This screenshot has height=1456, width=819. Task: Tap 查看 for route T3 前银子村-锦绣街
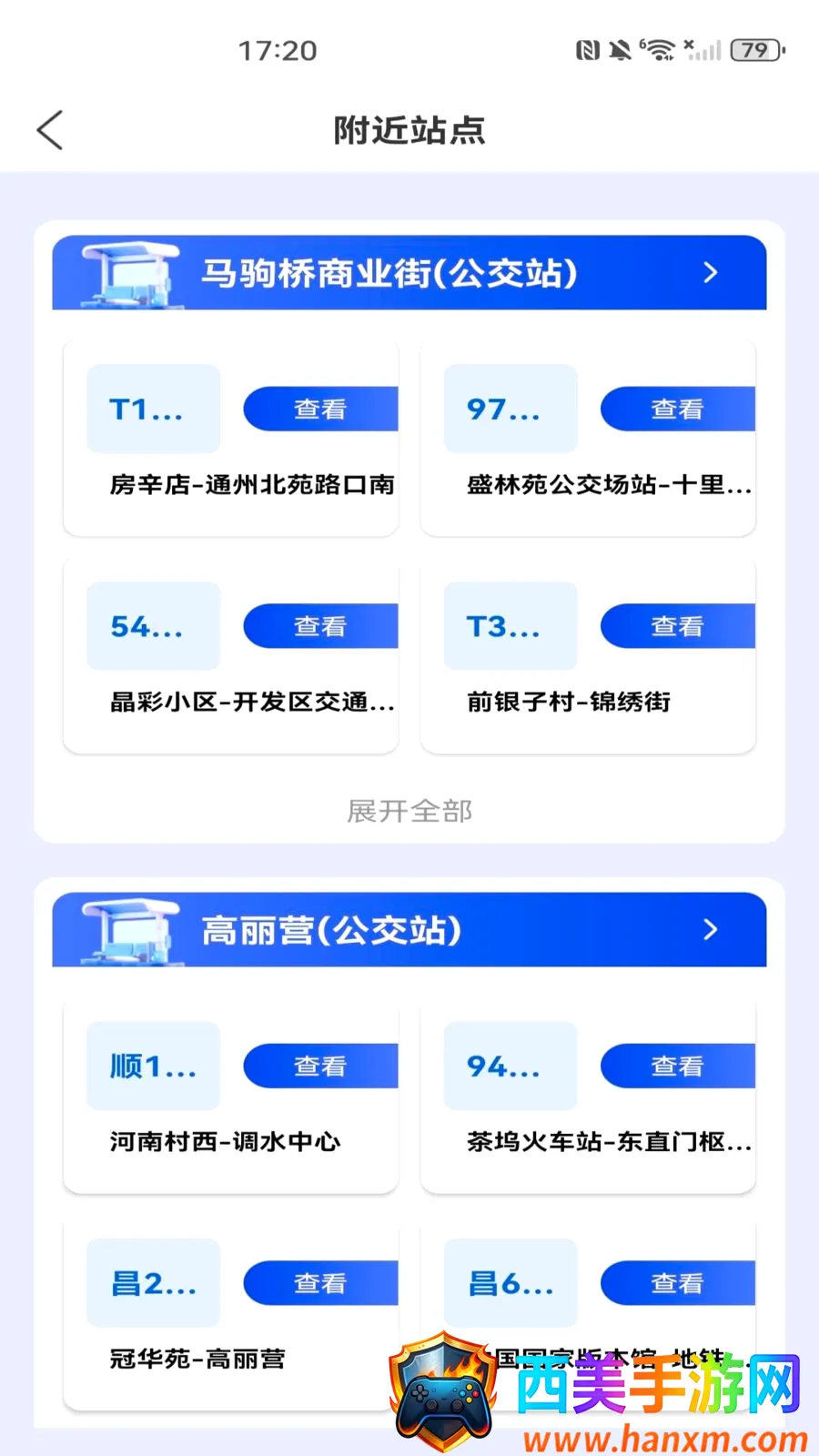[678, 626]
